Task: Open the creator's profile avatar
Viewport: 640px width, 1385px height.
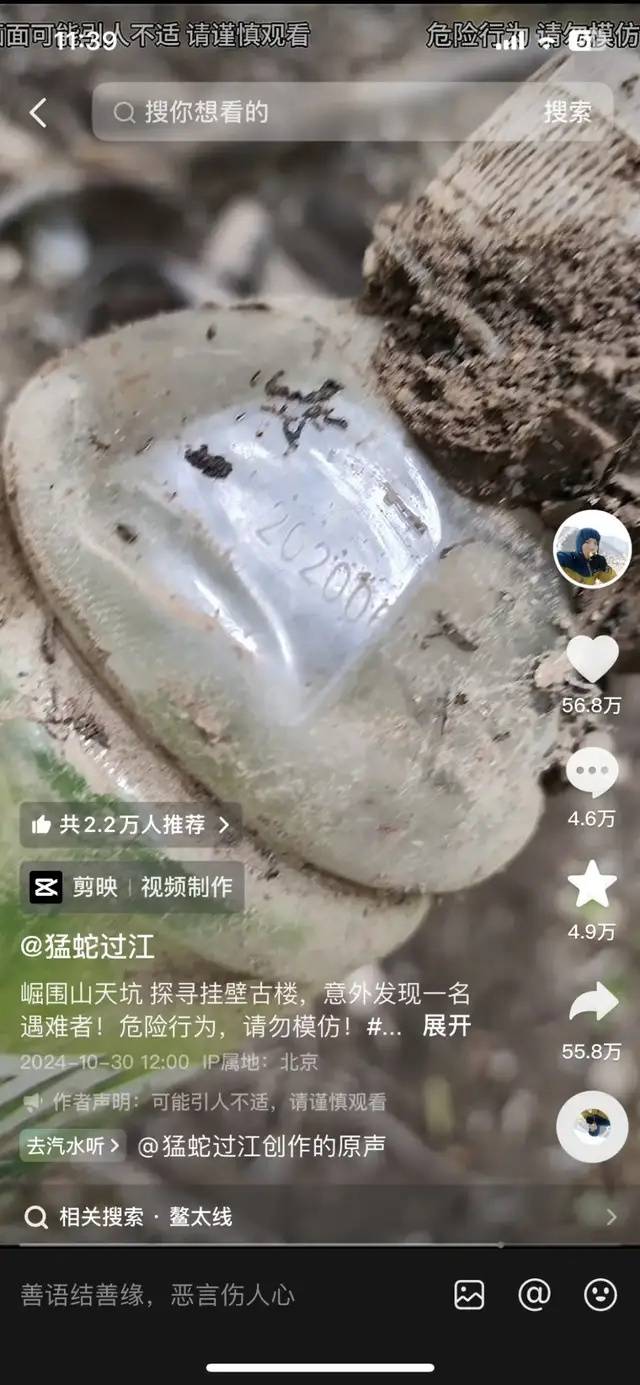Action: pos(592,549)
